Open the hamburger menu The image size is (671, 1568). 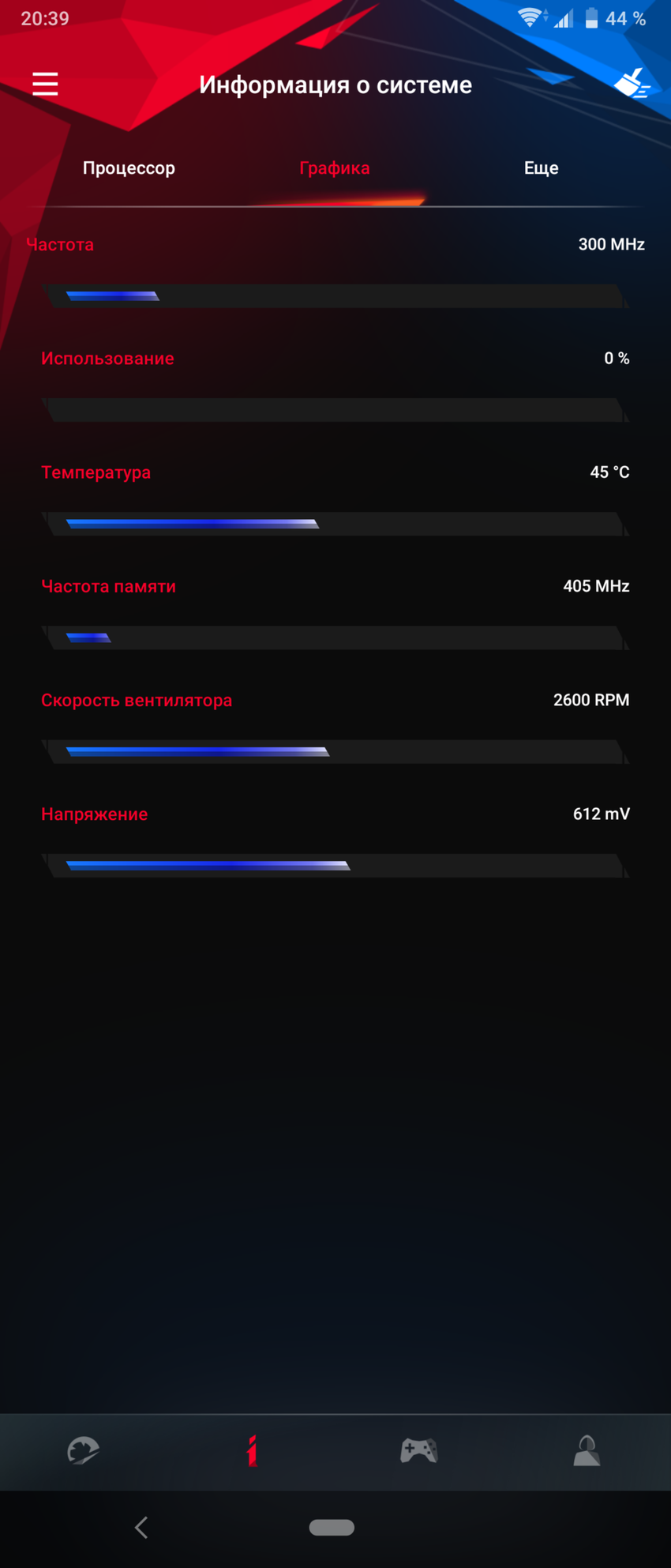pyautogui.click(x=45, y=84)
